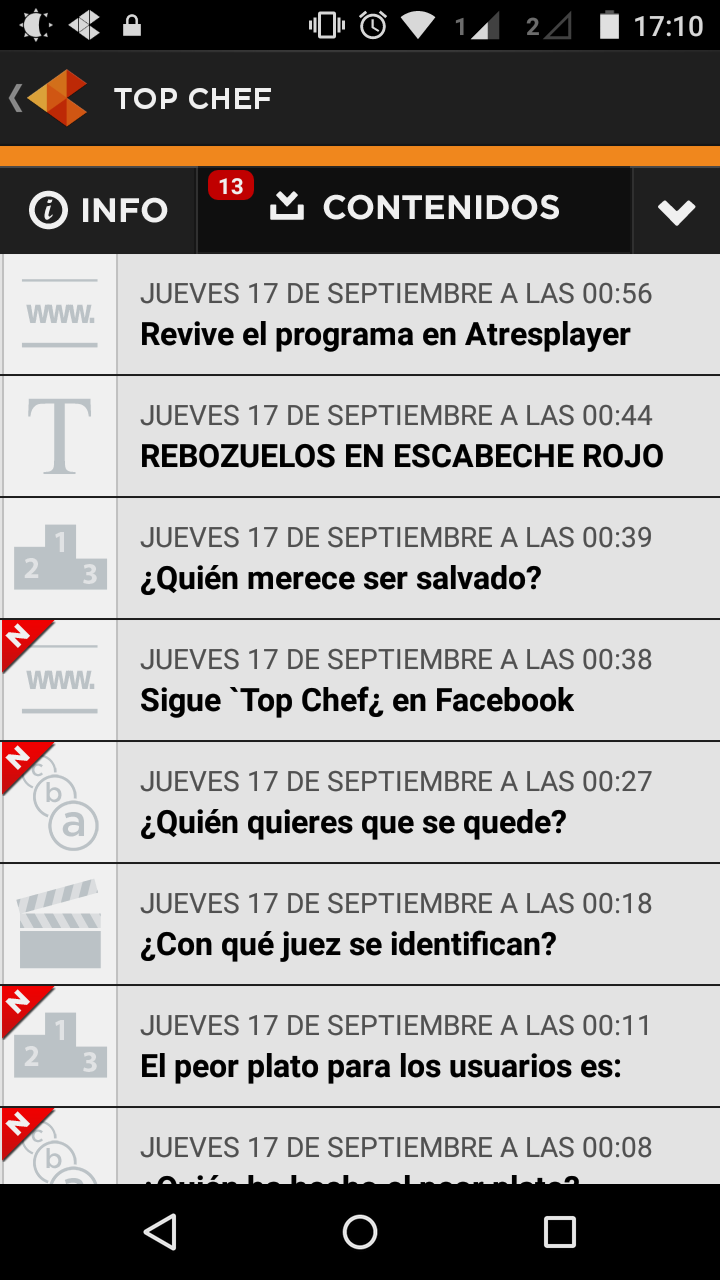Open 'Sigue Top Chef en Facebook'
This screenshot has width=720, height=1280.
click(360, 680)
